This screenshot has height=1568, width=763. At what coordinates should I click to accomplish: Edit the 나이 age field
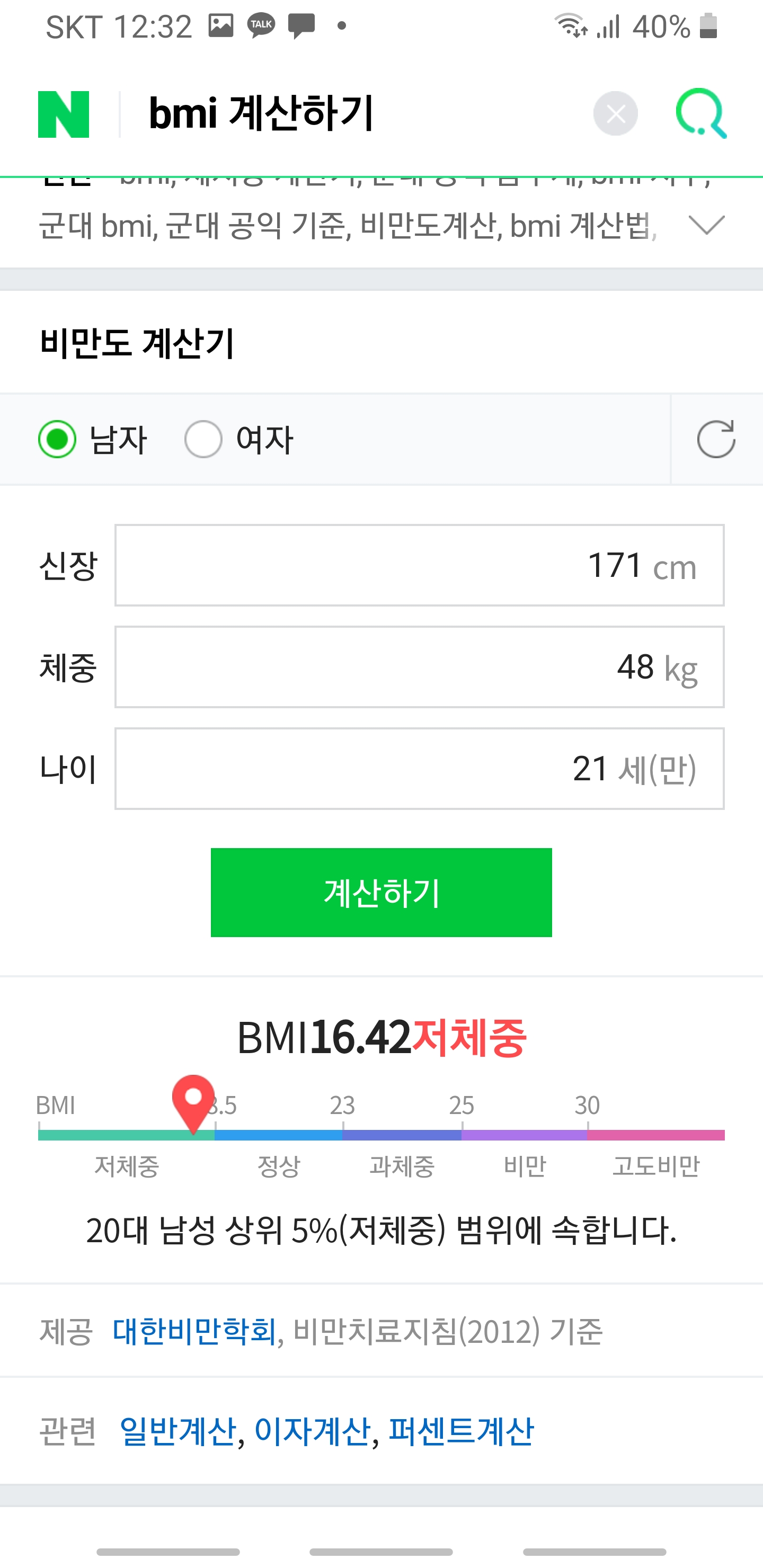419,768
